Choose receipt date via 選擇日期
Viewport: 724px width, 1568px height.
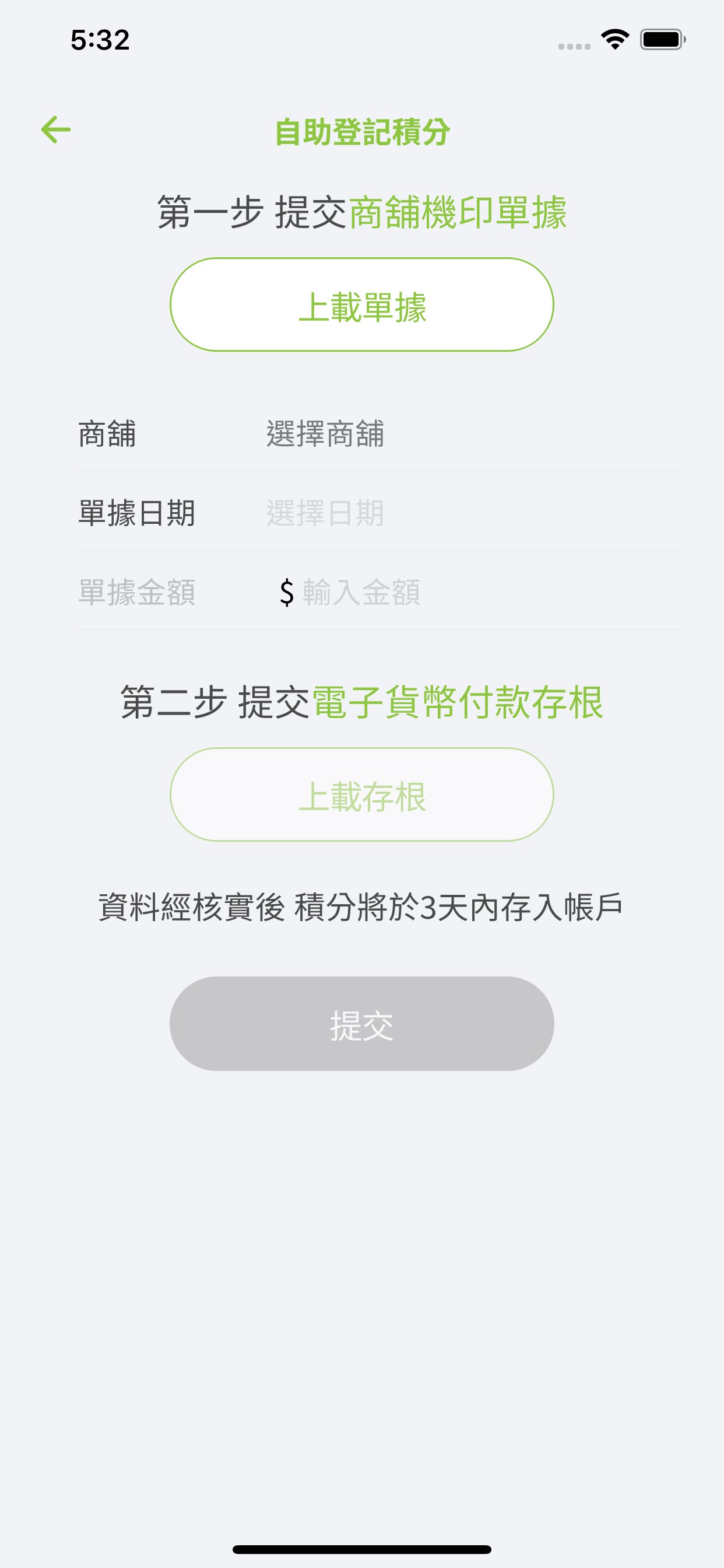click(x=325, y=513)
